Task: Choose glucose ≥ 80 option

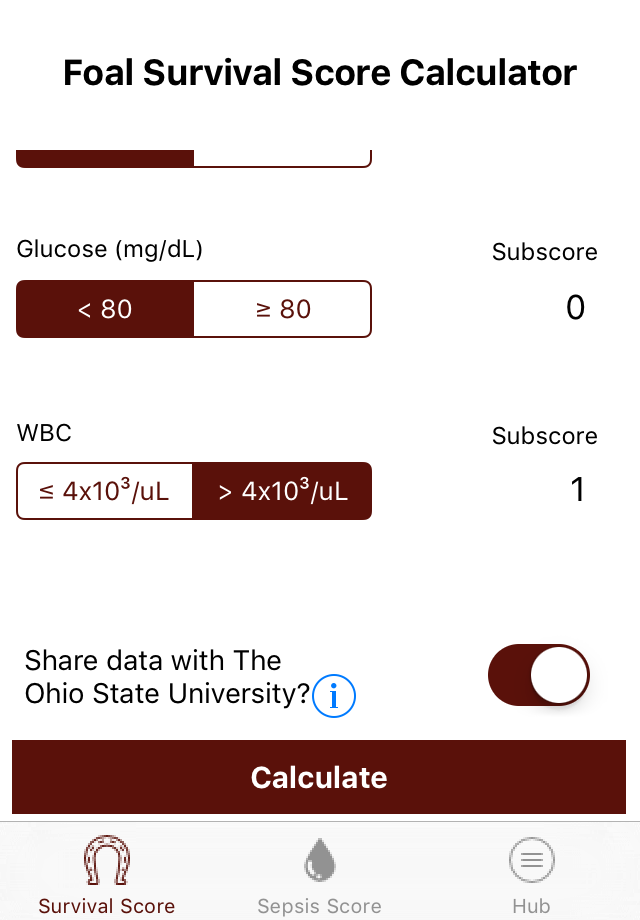Action: click(282, 309)
